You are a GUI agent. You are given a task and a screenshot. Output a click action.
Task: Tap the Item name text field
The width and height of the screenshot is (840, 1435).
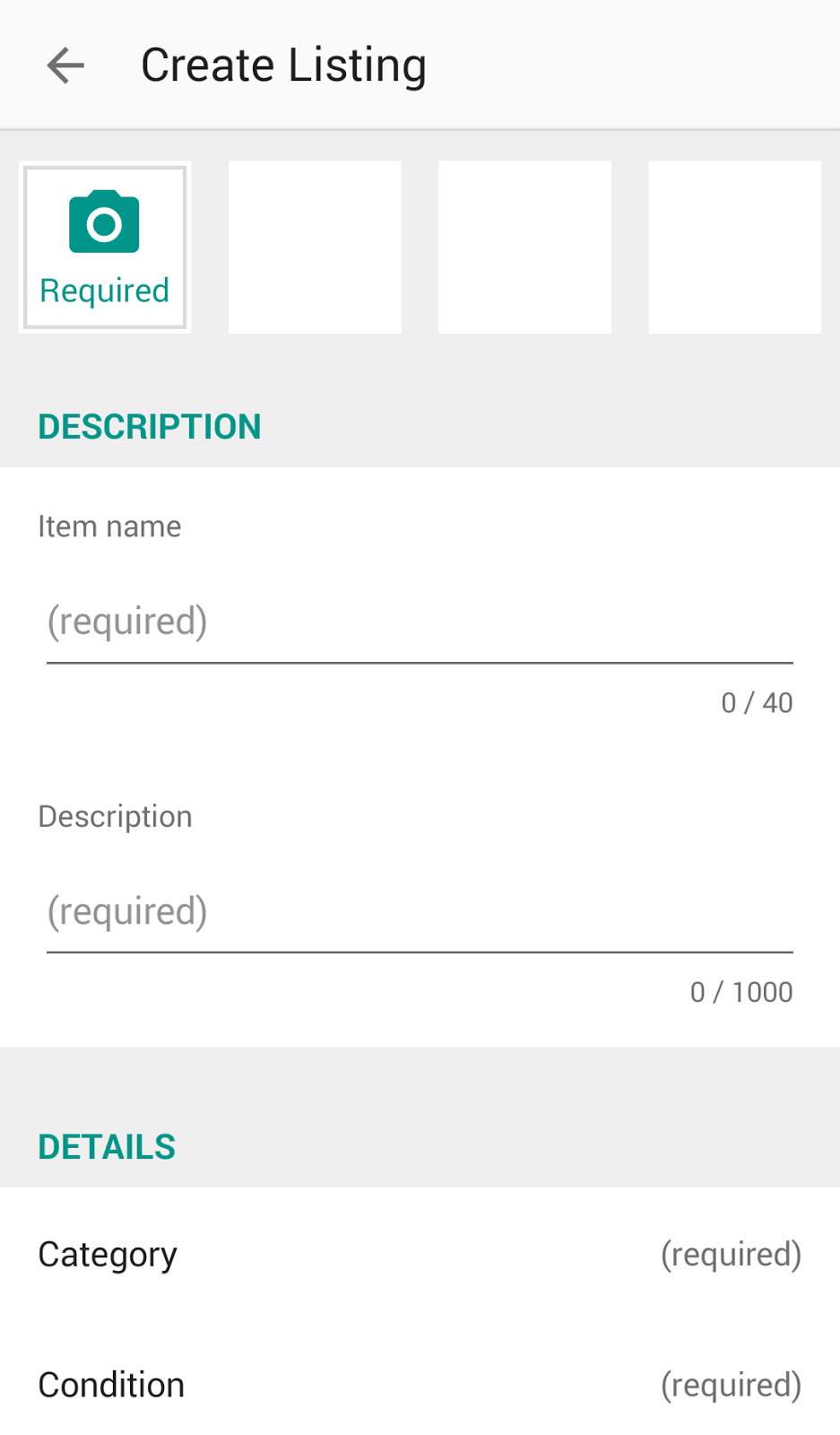420,622
